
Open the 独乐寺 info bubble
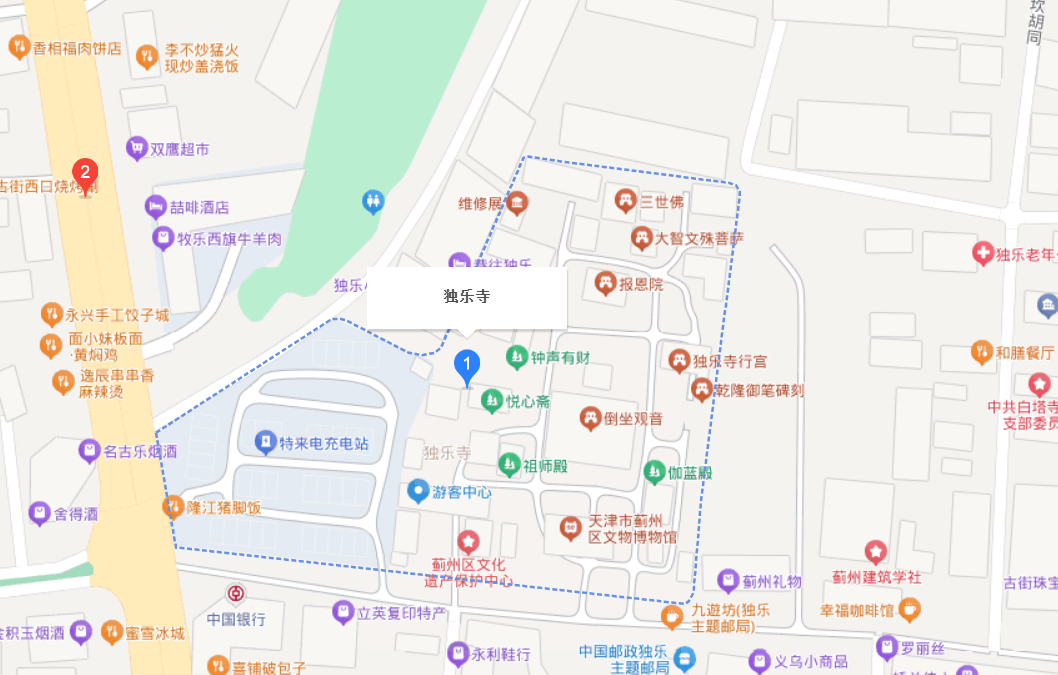click(467, 297)
